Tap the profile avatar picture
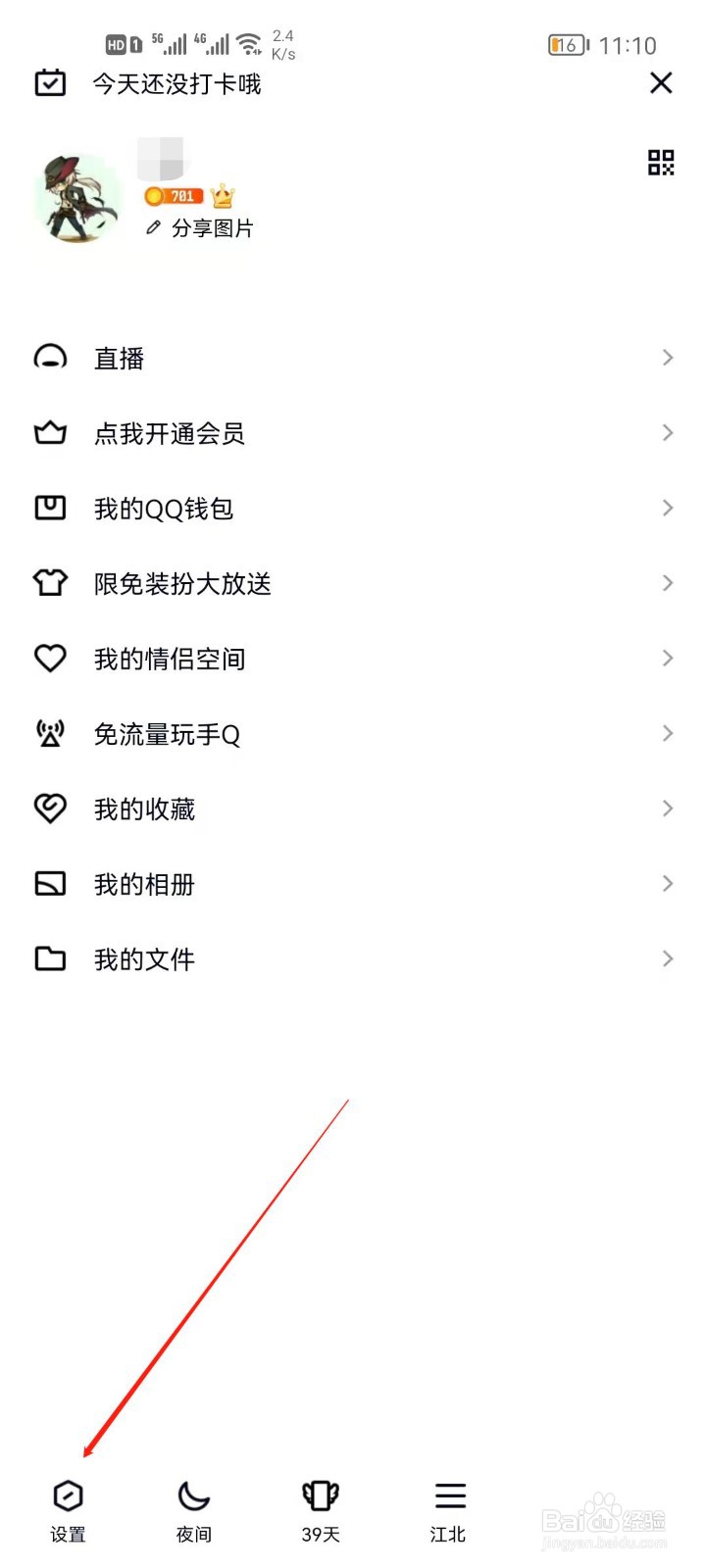706x1568 pixels. point(76,196)
